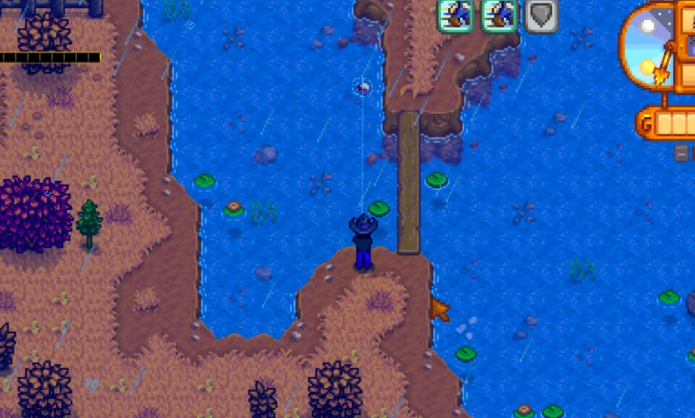Tap the first speed buff icon
695x418 pixels.
[x=455, y=15]
